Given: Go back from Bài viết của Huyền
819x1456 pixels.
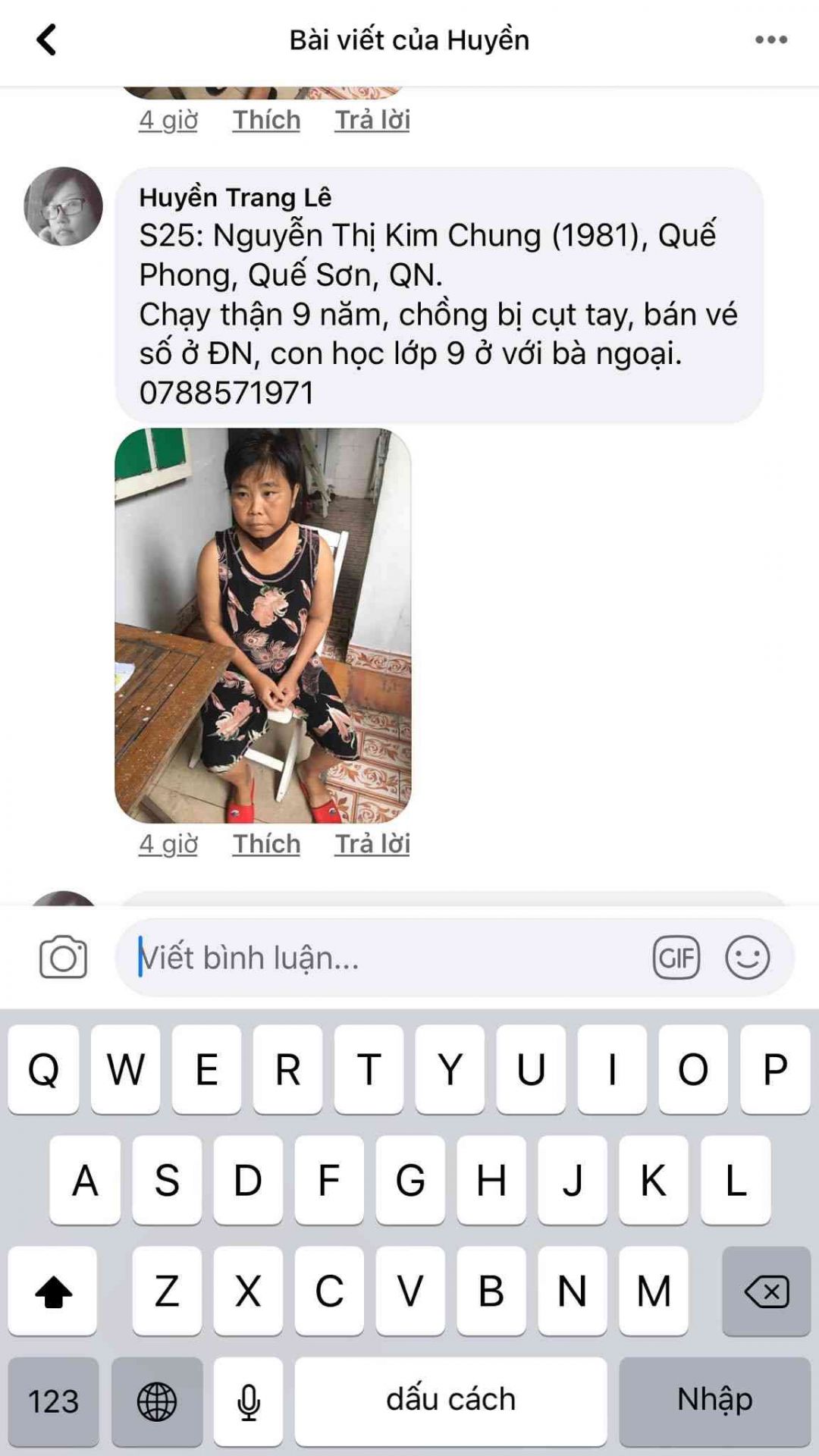Looking at the screenshot, I should 46,40.
